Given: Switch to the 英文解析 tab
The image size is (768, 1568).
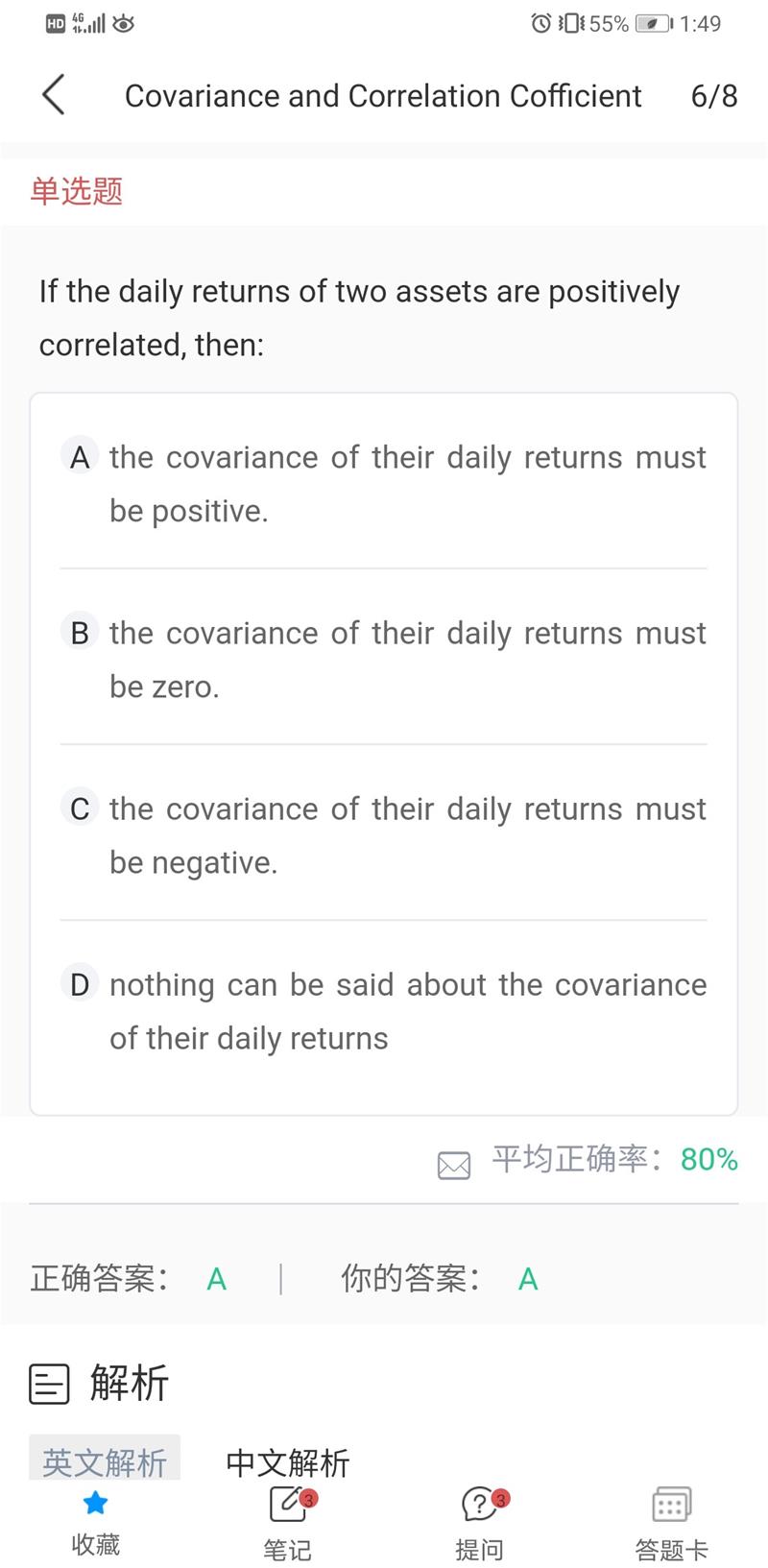Looking at the screenshot, I should coord(105,1461).
